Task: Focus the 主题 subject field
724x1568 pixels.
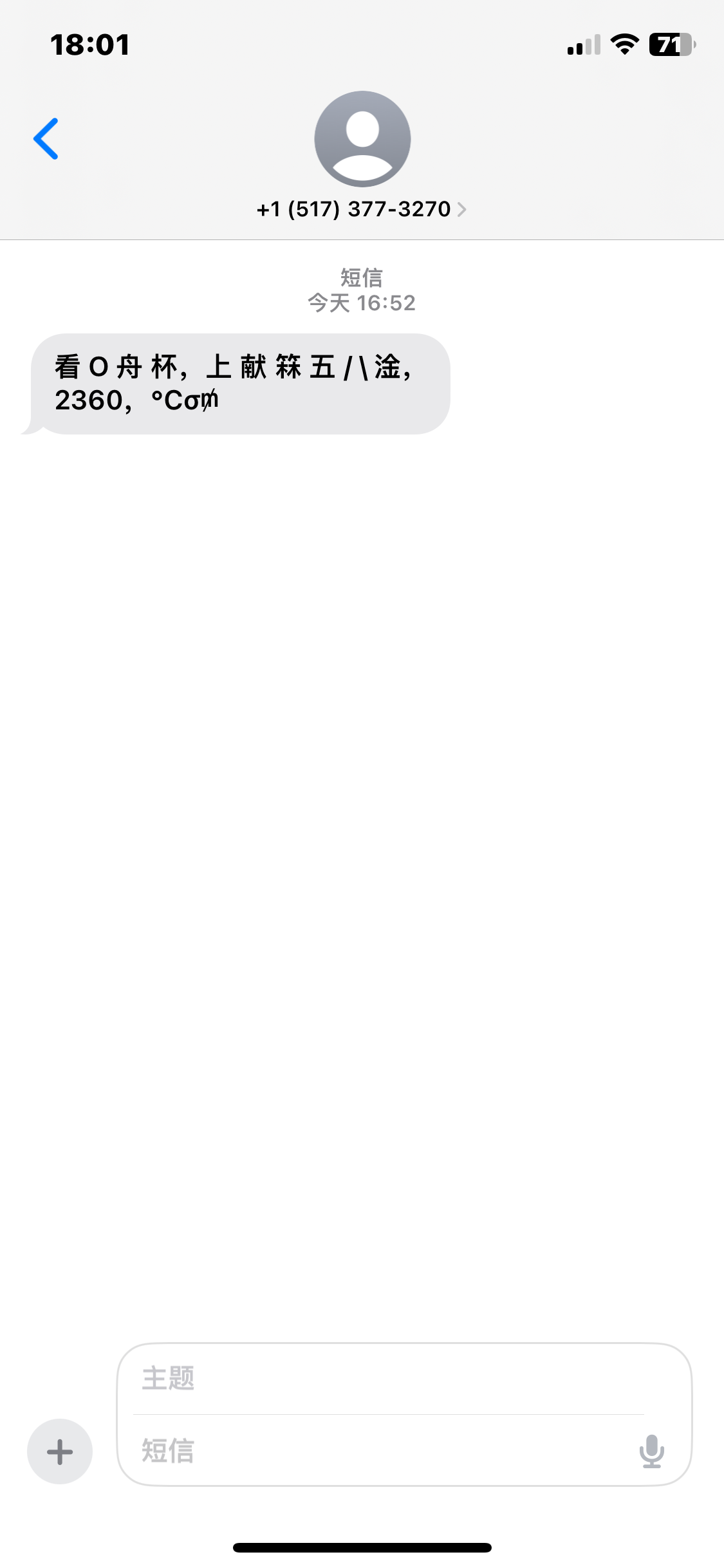Action: (x=386, y=1379)
